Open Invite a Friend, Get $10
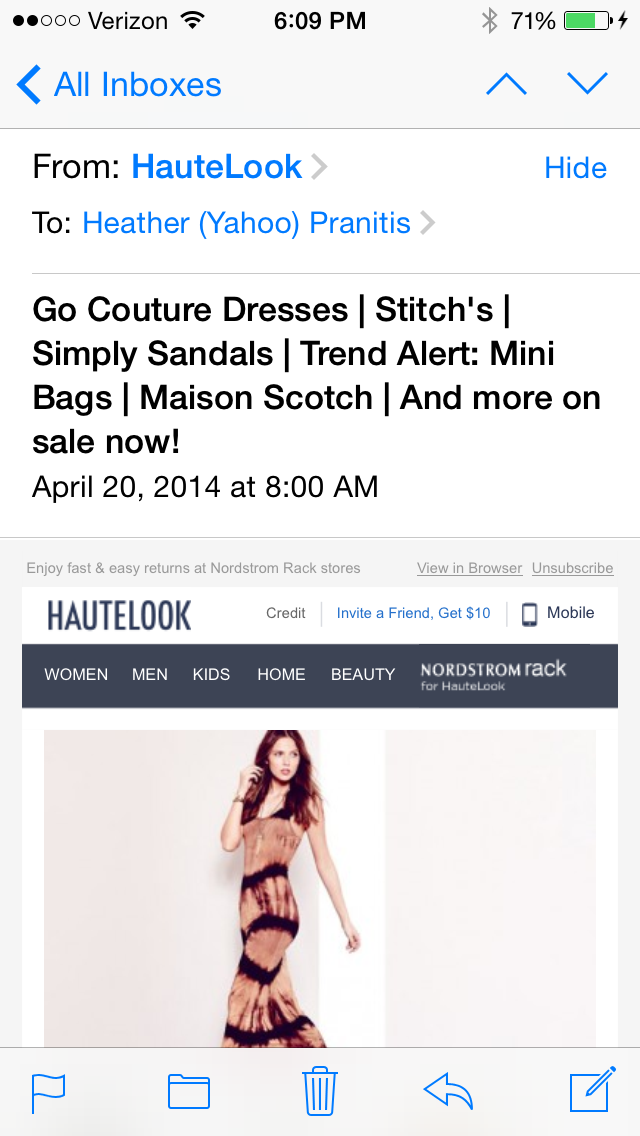Screen dimensions: 640x1136 coord(413,613)
